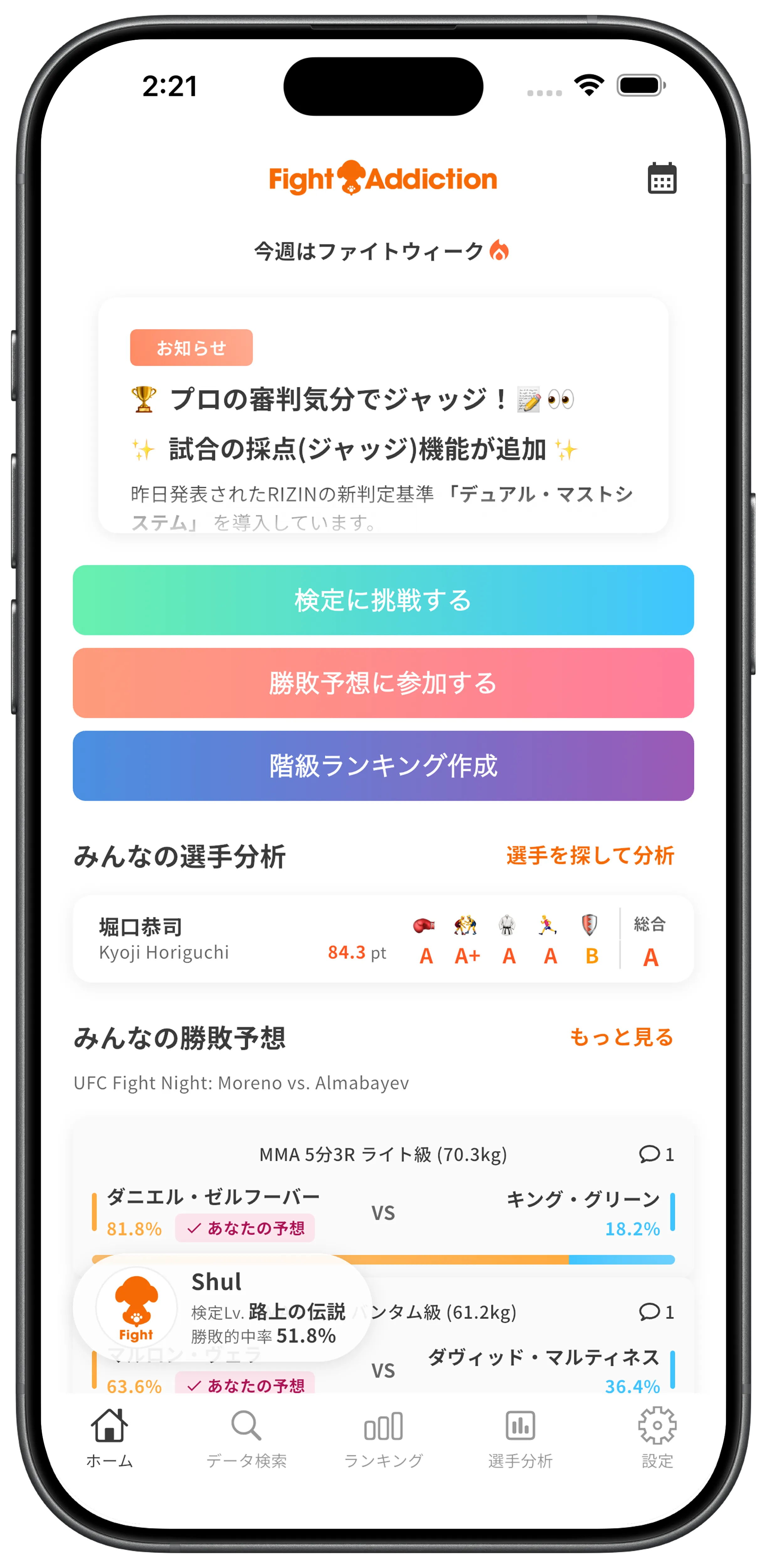Tap 勝敗予想に参加する button

pyautogui.click(x=383, y=683)
